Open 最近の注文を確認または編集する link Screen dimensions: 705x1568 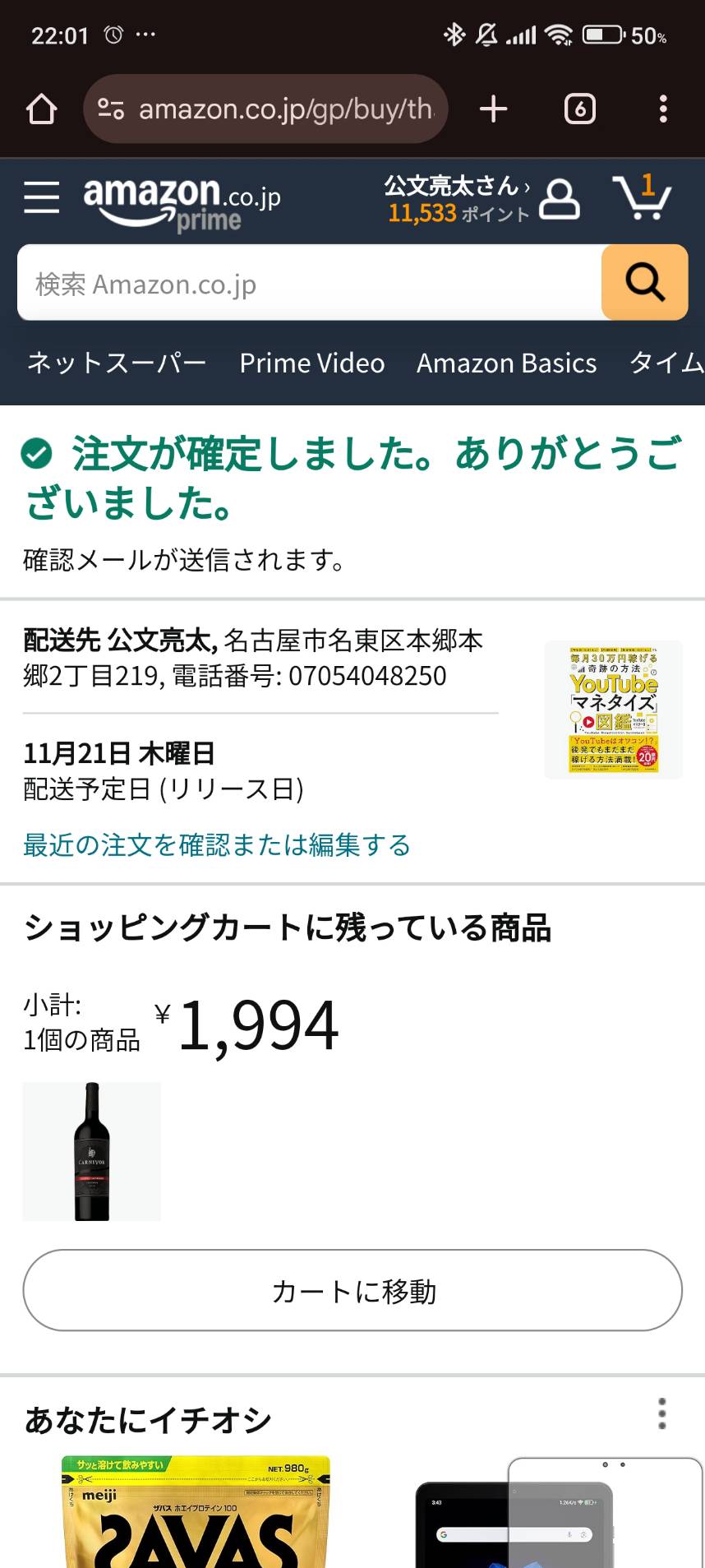coord(217,844)
